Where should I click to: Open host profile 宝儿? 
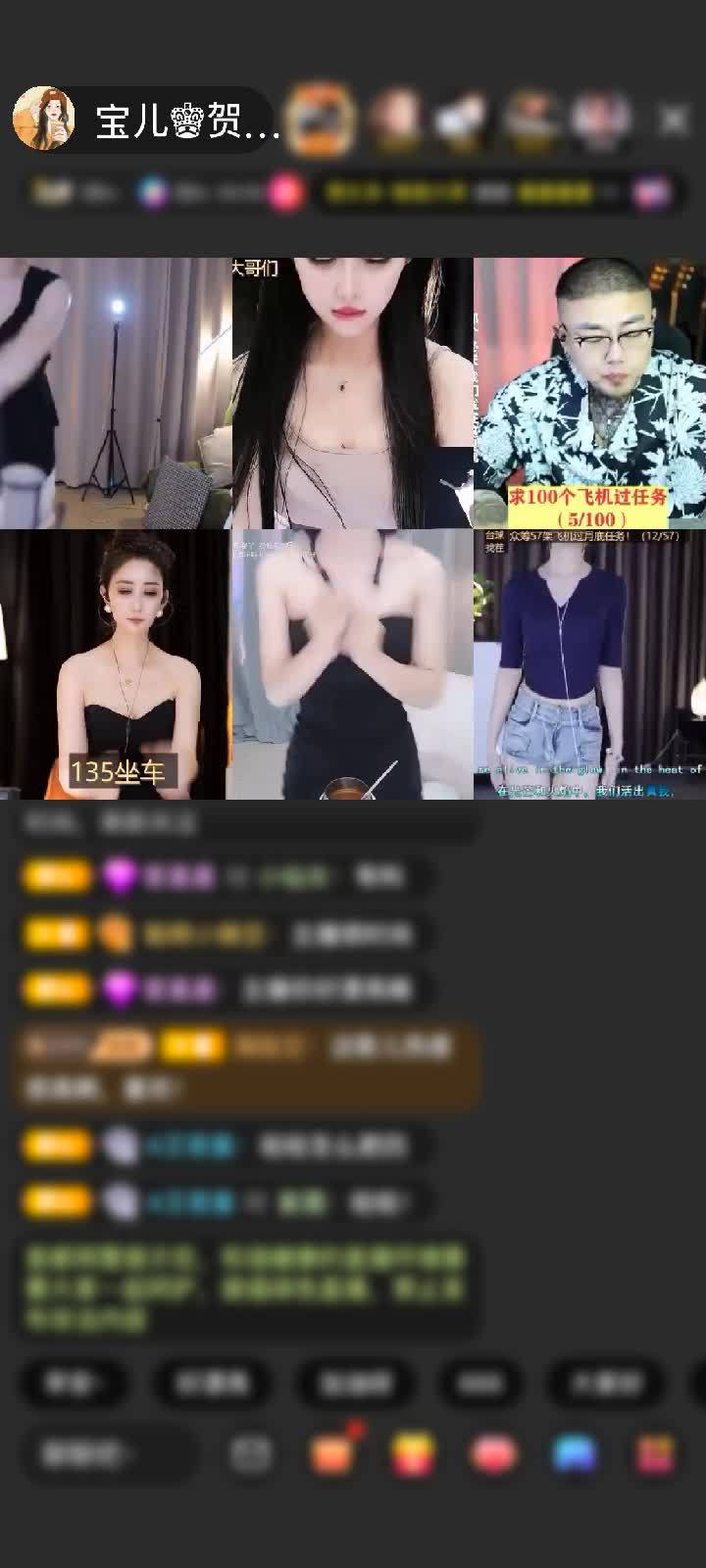(44, 120)
